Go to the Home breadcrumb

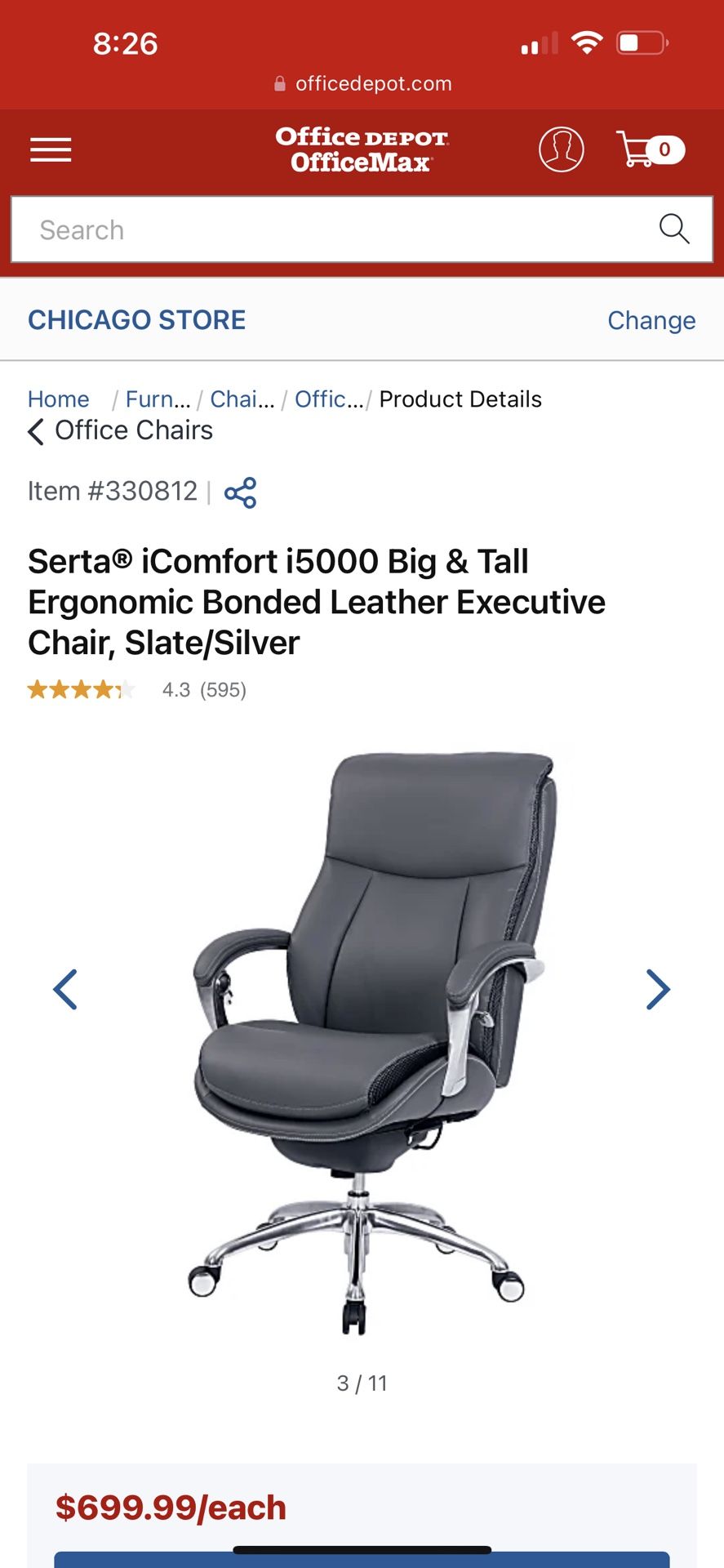tap(59, 399)
